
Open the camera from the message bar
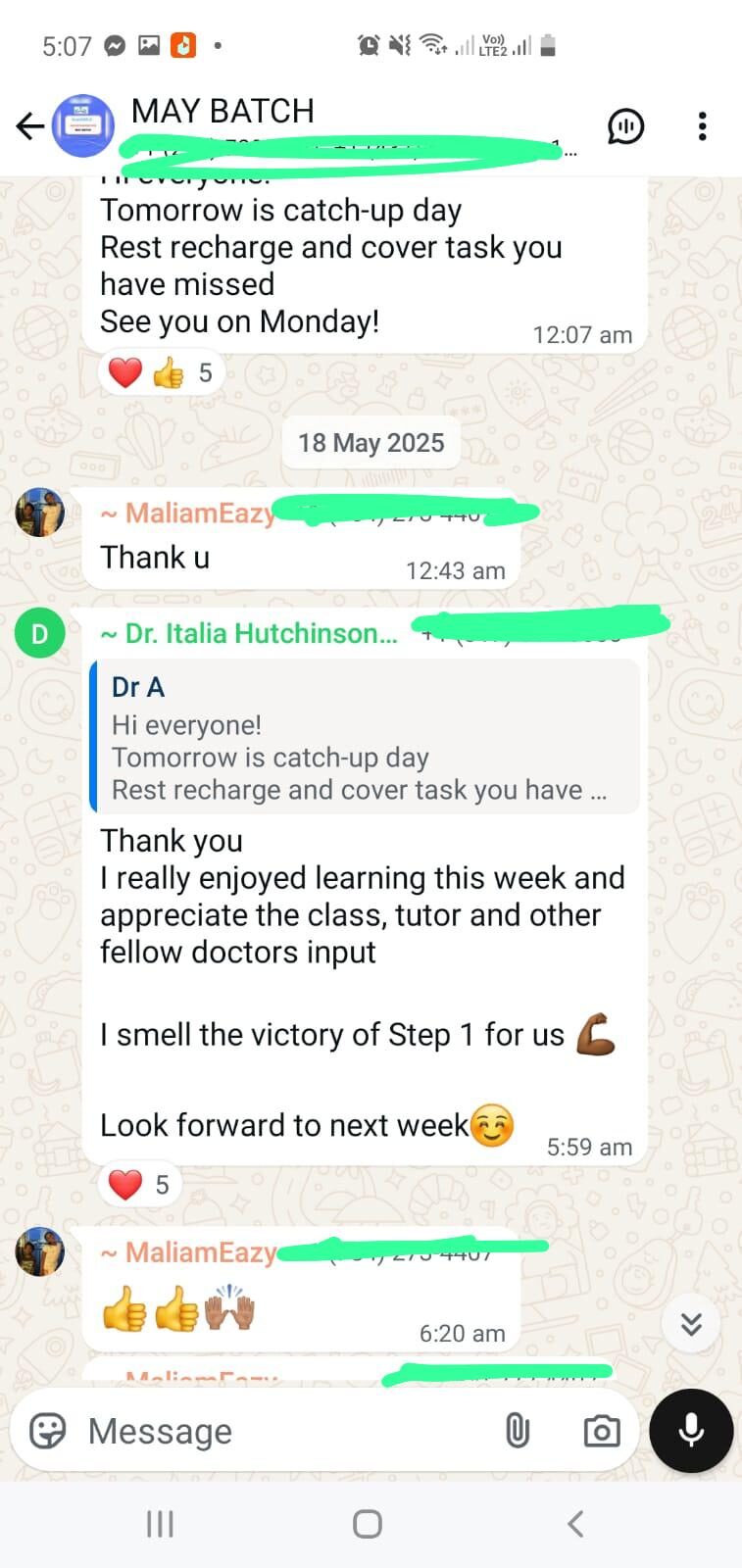(601, 1432)
